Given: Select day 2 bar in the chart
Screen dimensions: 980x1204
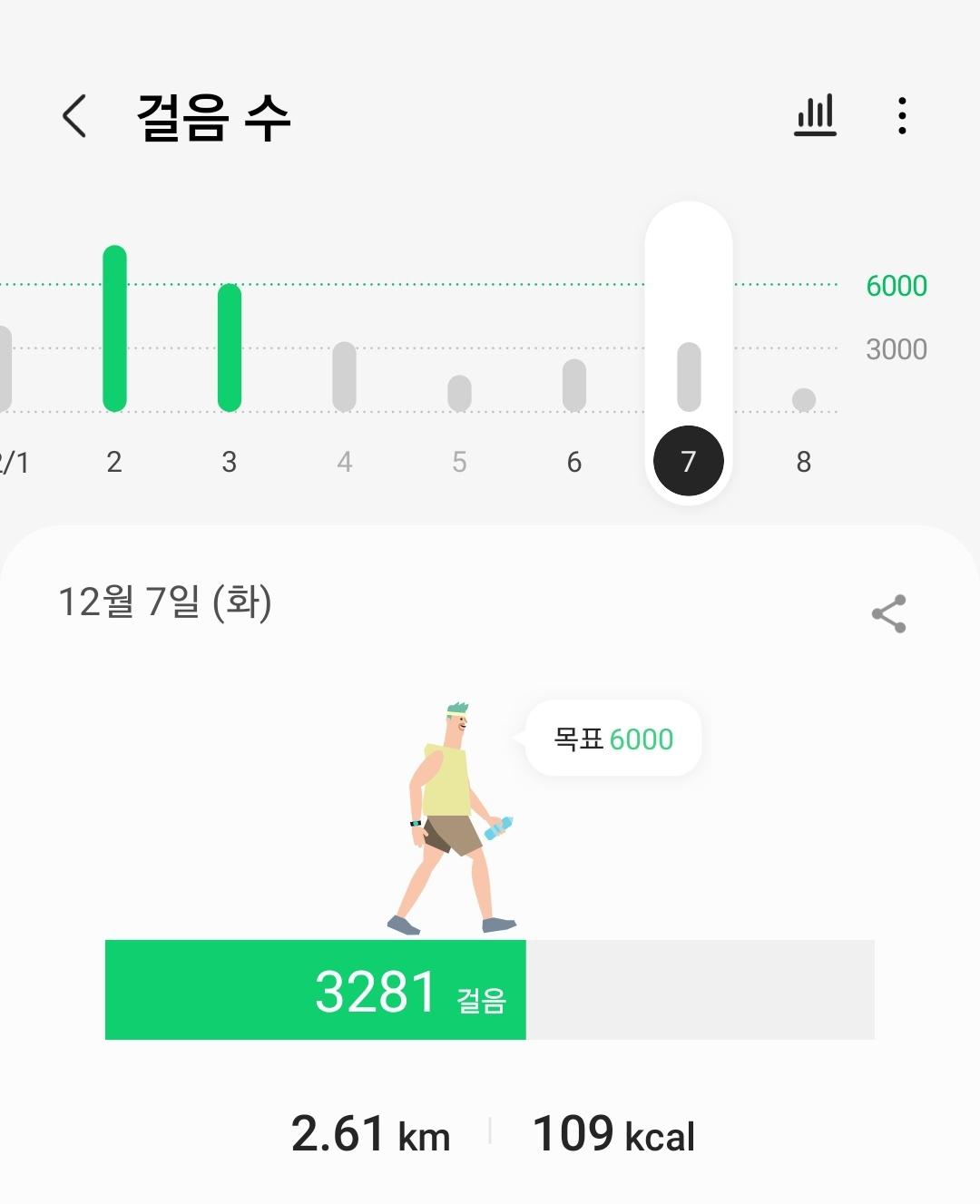Looking at the screenshot, I should click(x=114, y=329).
